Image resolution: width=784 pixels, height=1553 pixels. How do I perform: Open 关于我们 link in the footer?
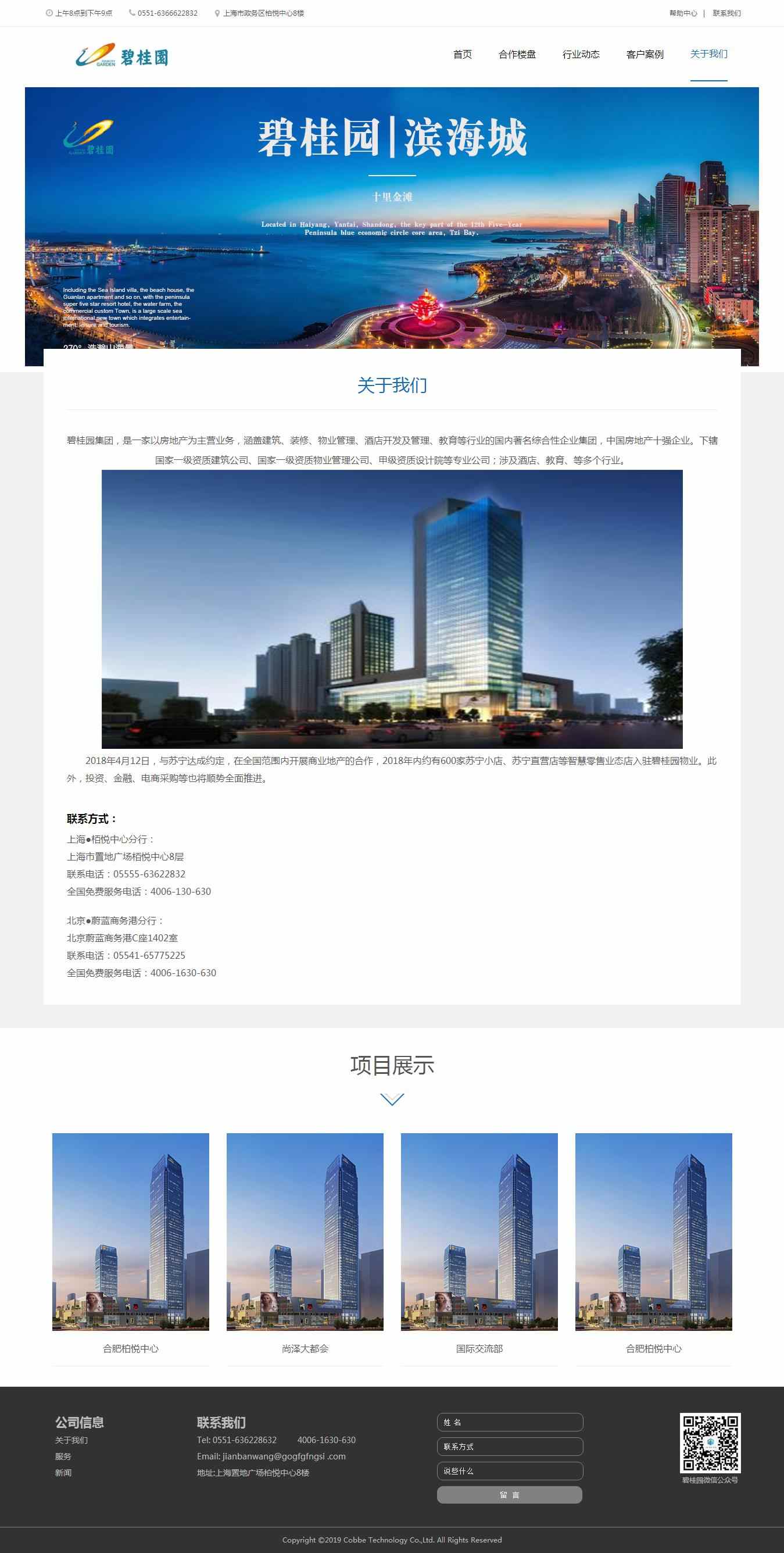(71, 1440)
